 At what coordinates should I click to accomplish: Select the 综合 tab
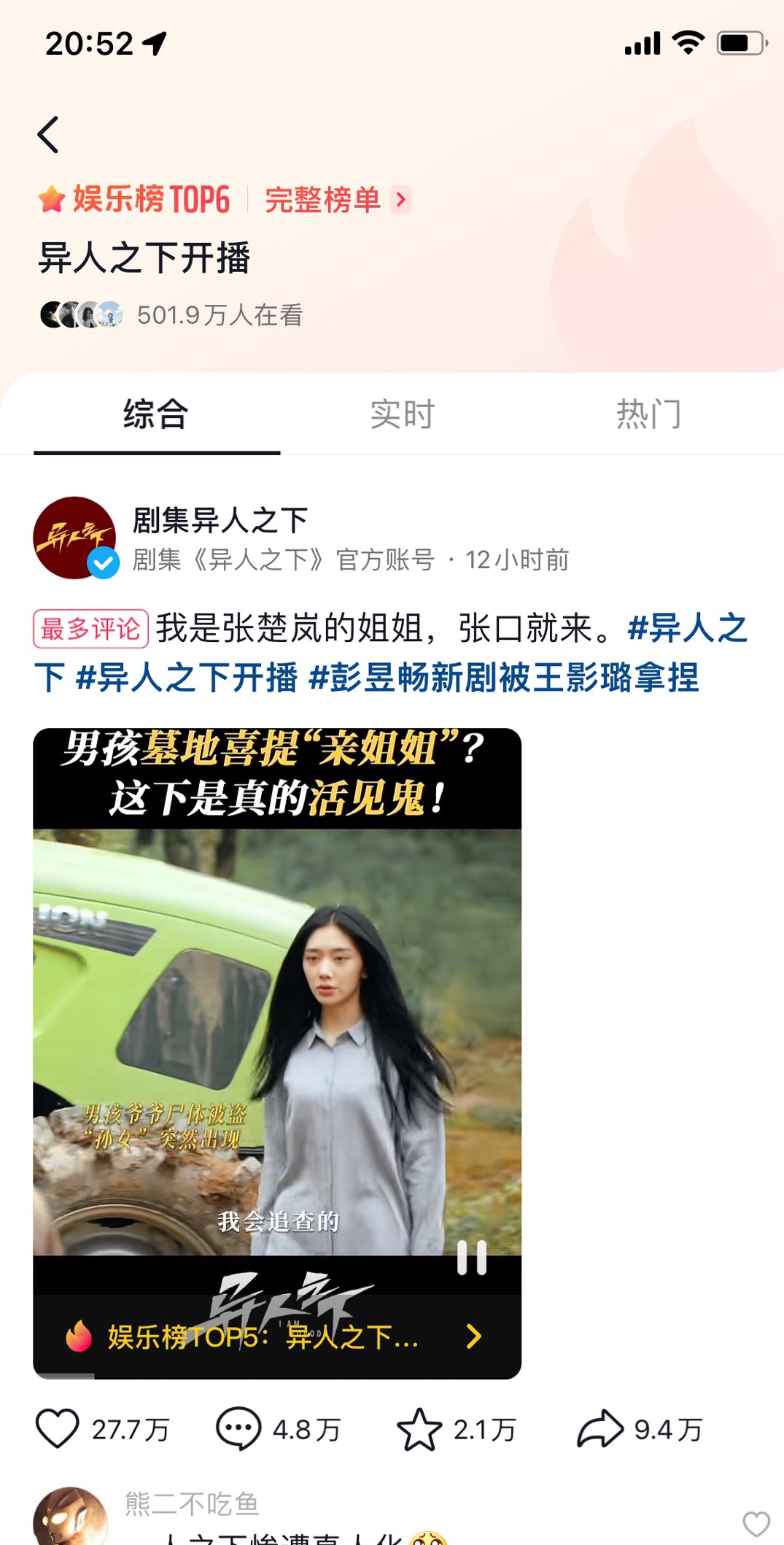click(x=156, y=414)
